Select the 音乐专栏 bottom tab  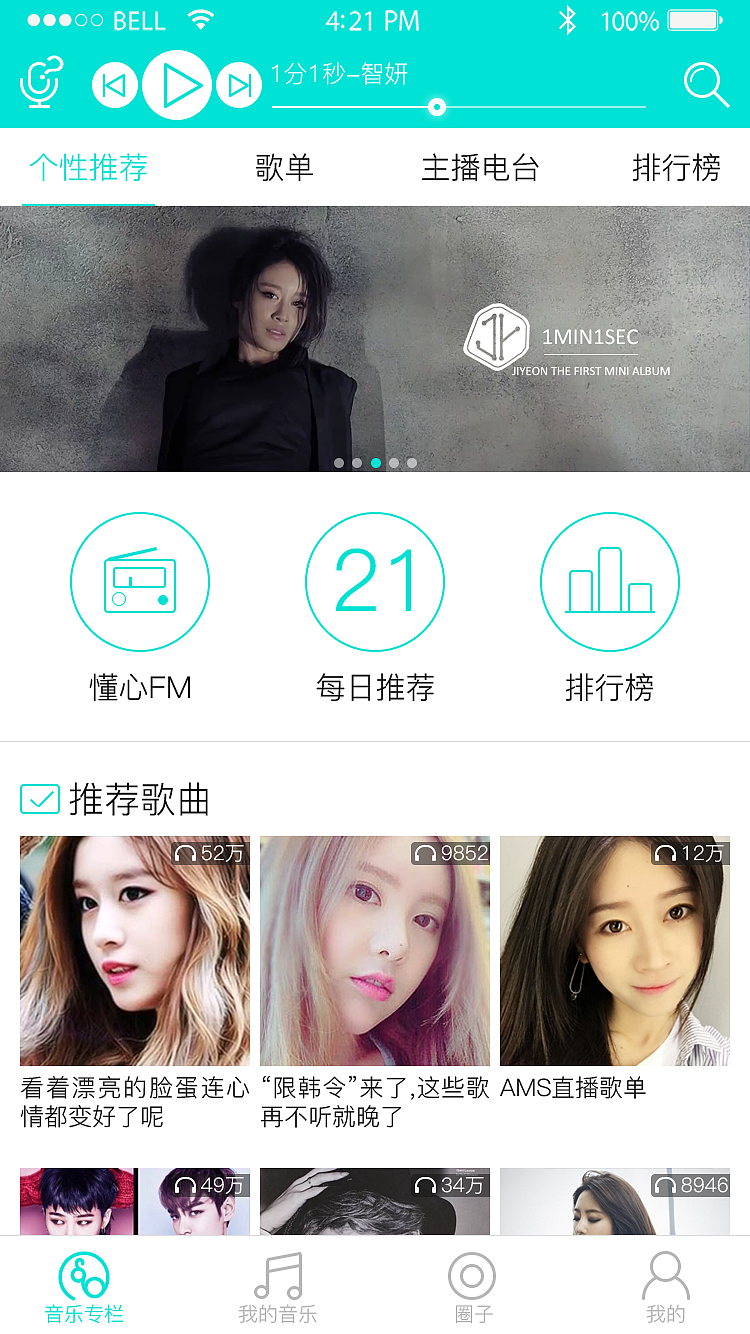coord(84,1287)
